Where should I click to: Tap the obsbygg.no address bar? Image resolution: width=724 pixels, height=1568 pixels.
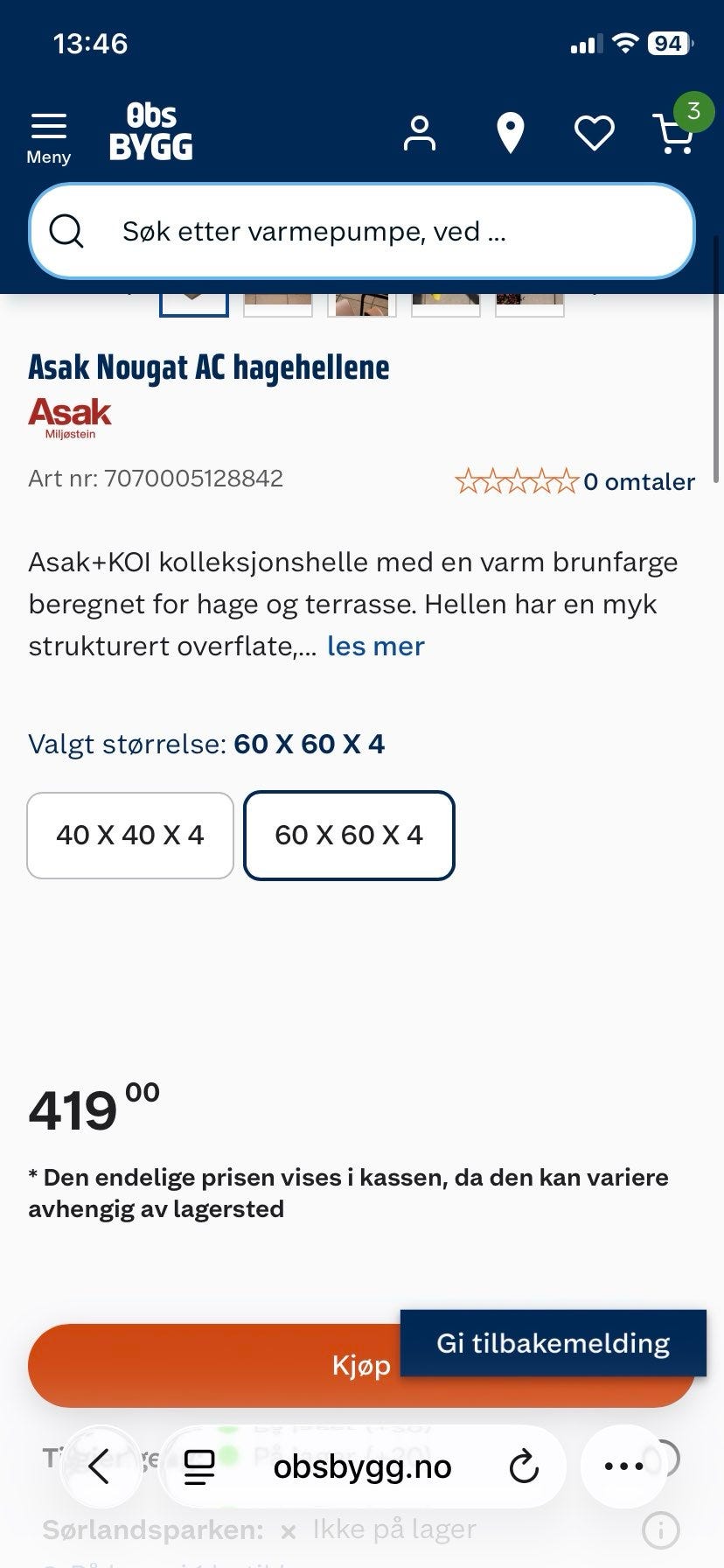(362, 1467)
